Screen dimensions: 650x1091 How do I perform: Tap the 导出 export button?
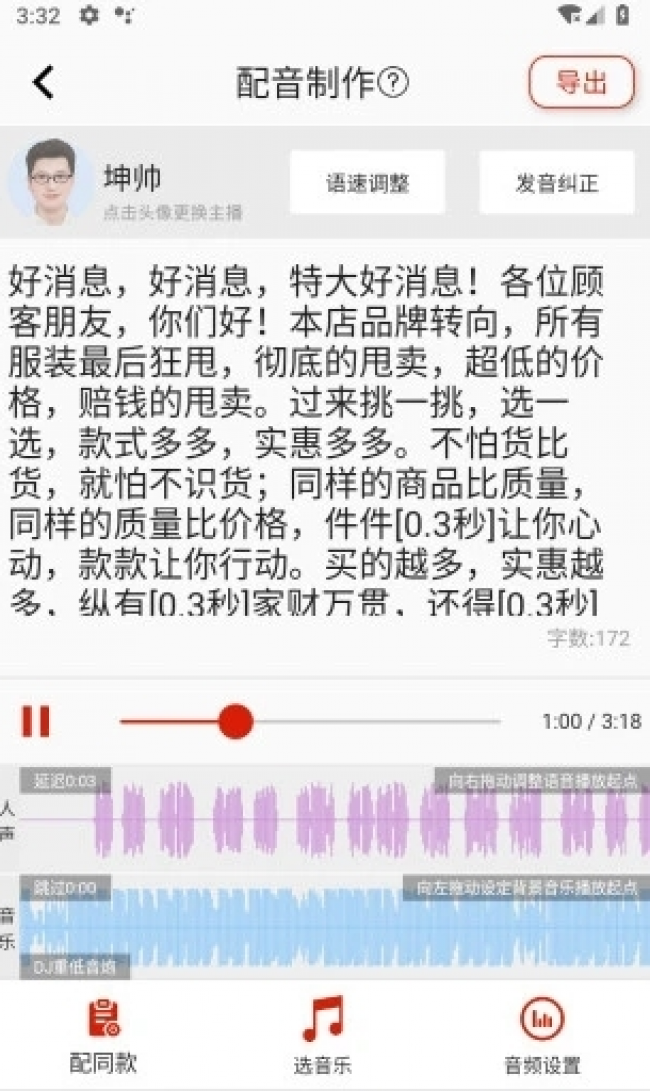click(581, 82)
